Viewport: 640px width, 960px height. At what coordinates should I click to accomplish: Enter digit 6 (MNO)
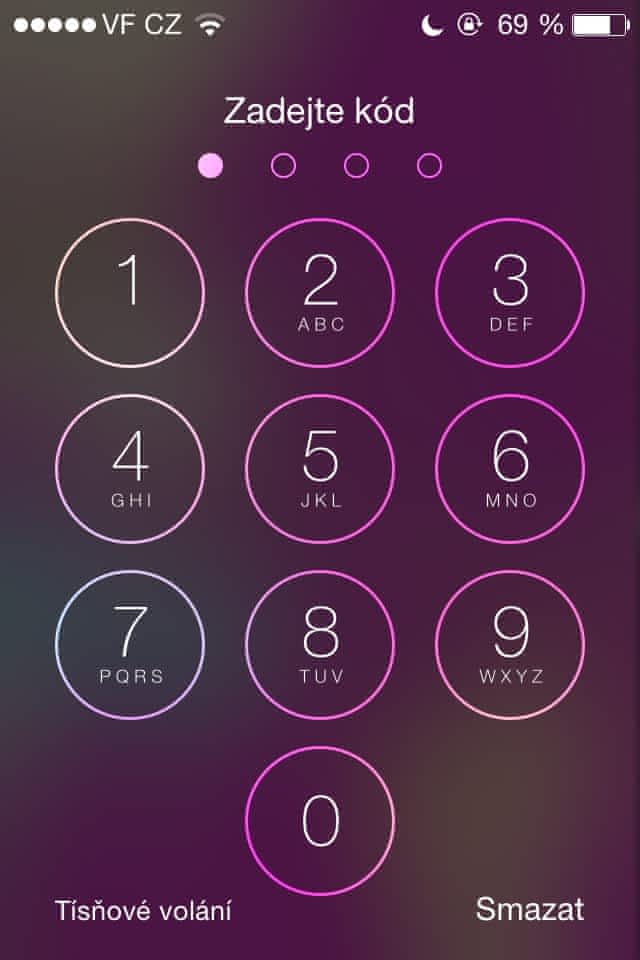[510, 466]
